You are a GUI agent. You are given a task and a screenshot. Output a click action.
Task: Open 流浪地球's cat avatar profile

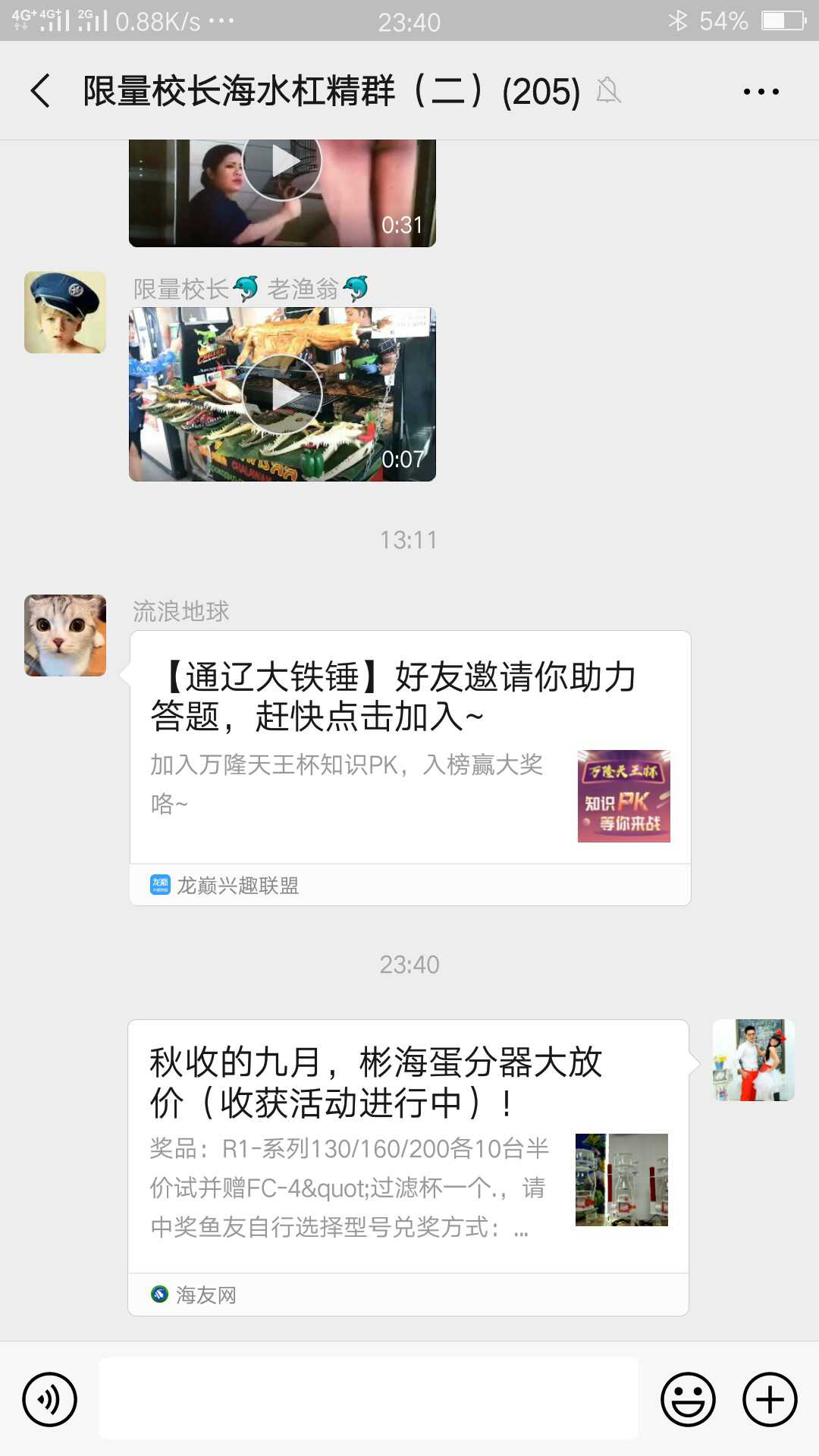pyautogui.click(x=65, y=635)
